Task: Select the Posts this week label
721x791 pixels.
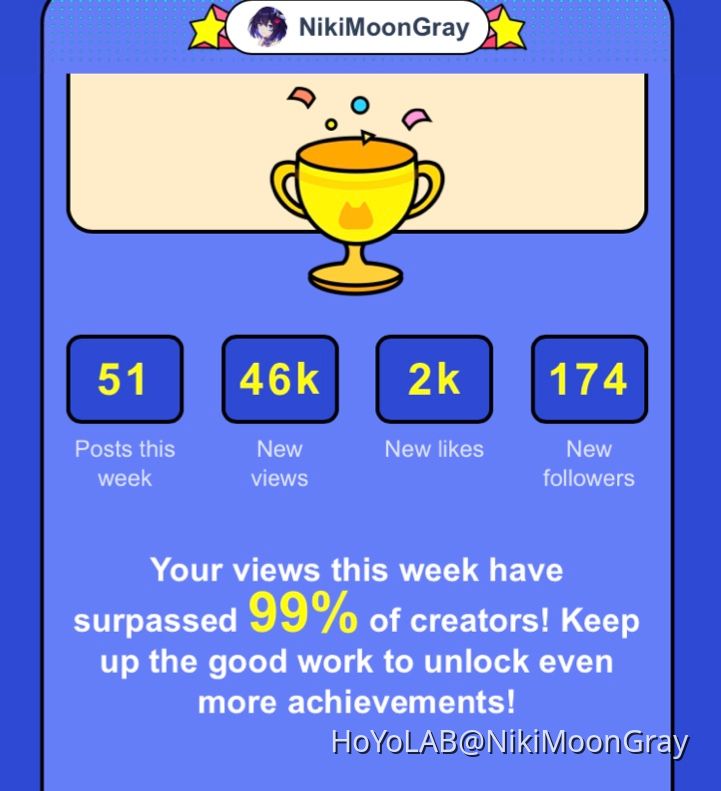Action: 124,463
